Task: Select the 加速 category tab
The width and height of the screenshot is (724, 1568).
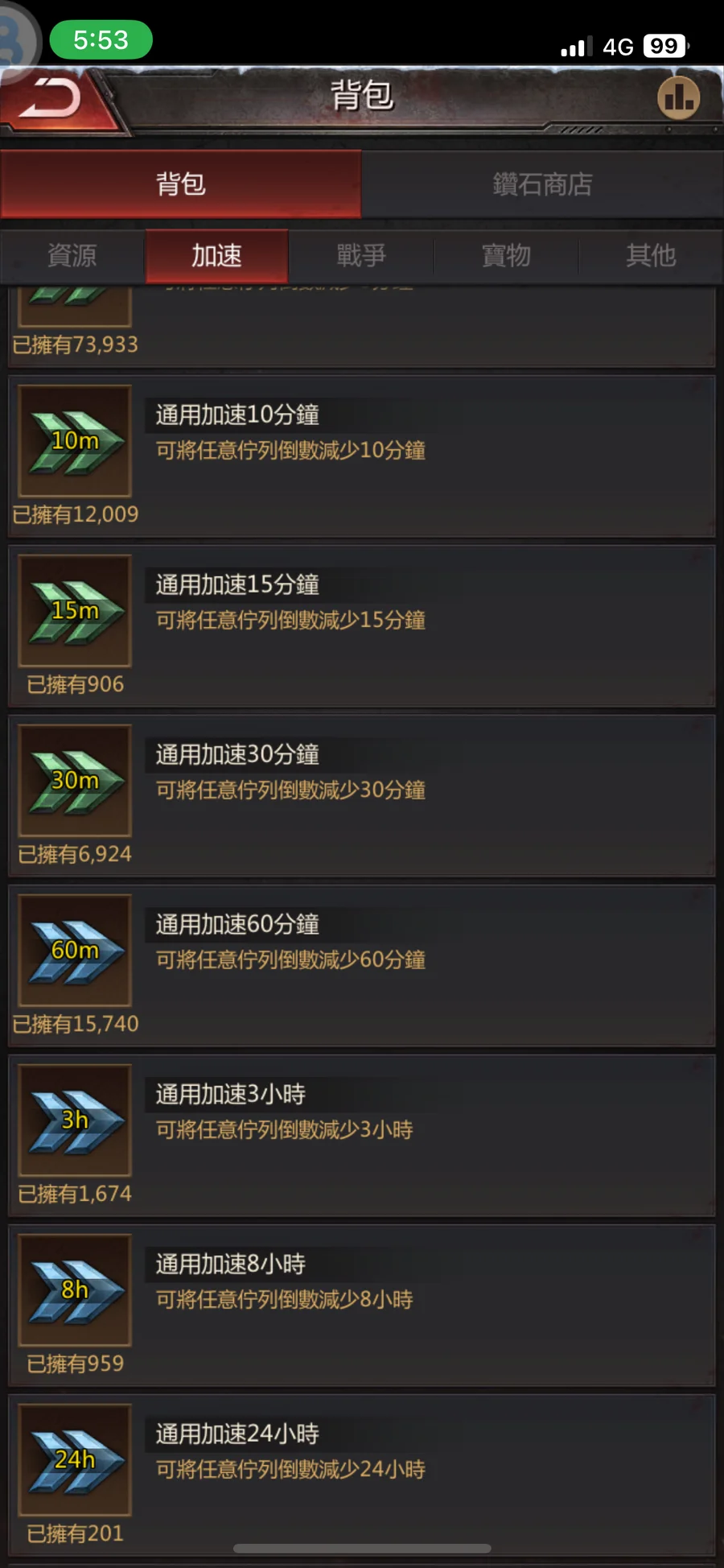Action: point(216,256)
